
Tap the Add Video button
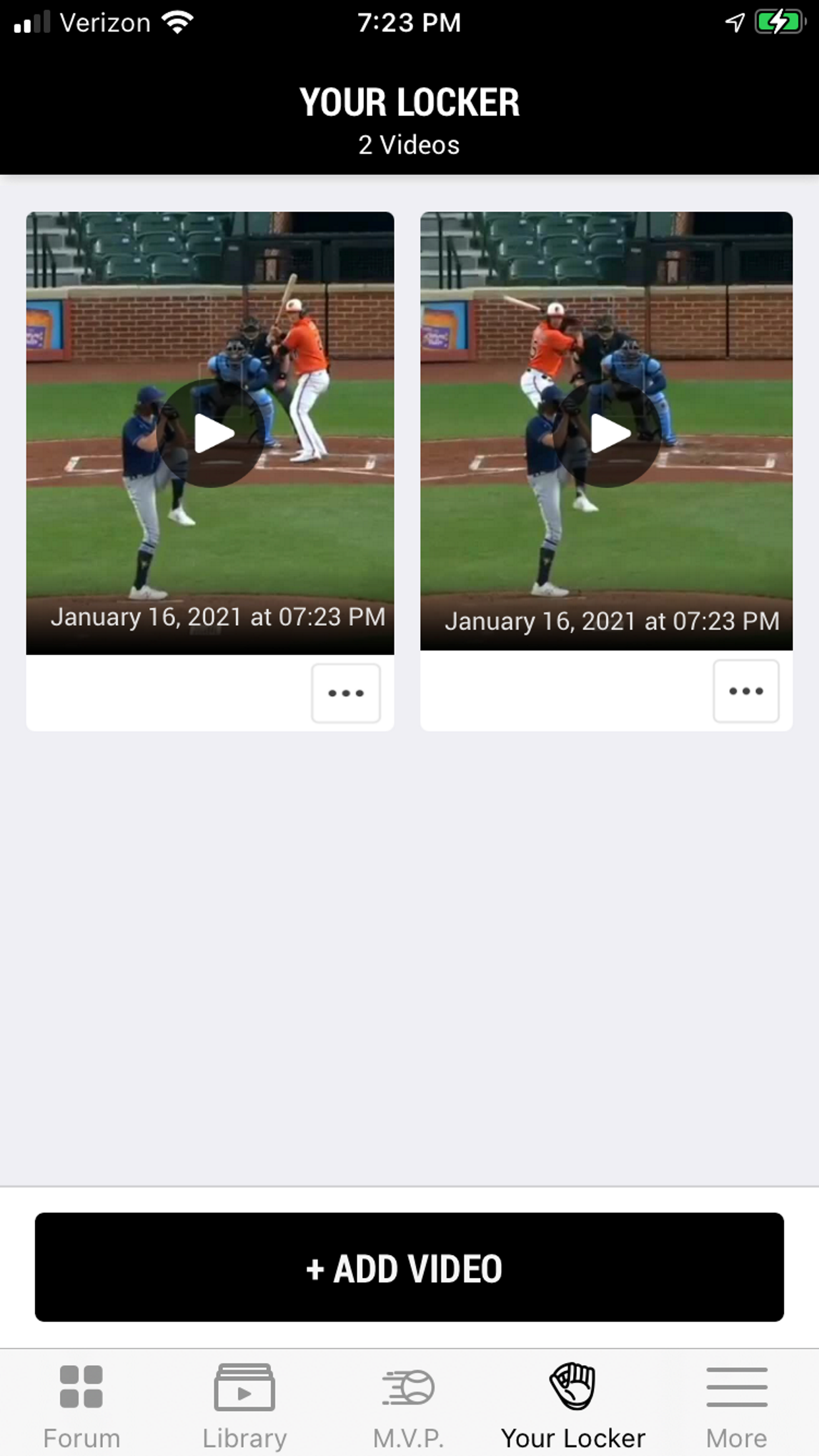pyautogui.click(x=409, y=1267)
